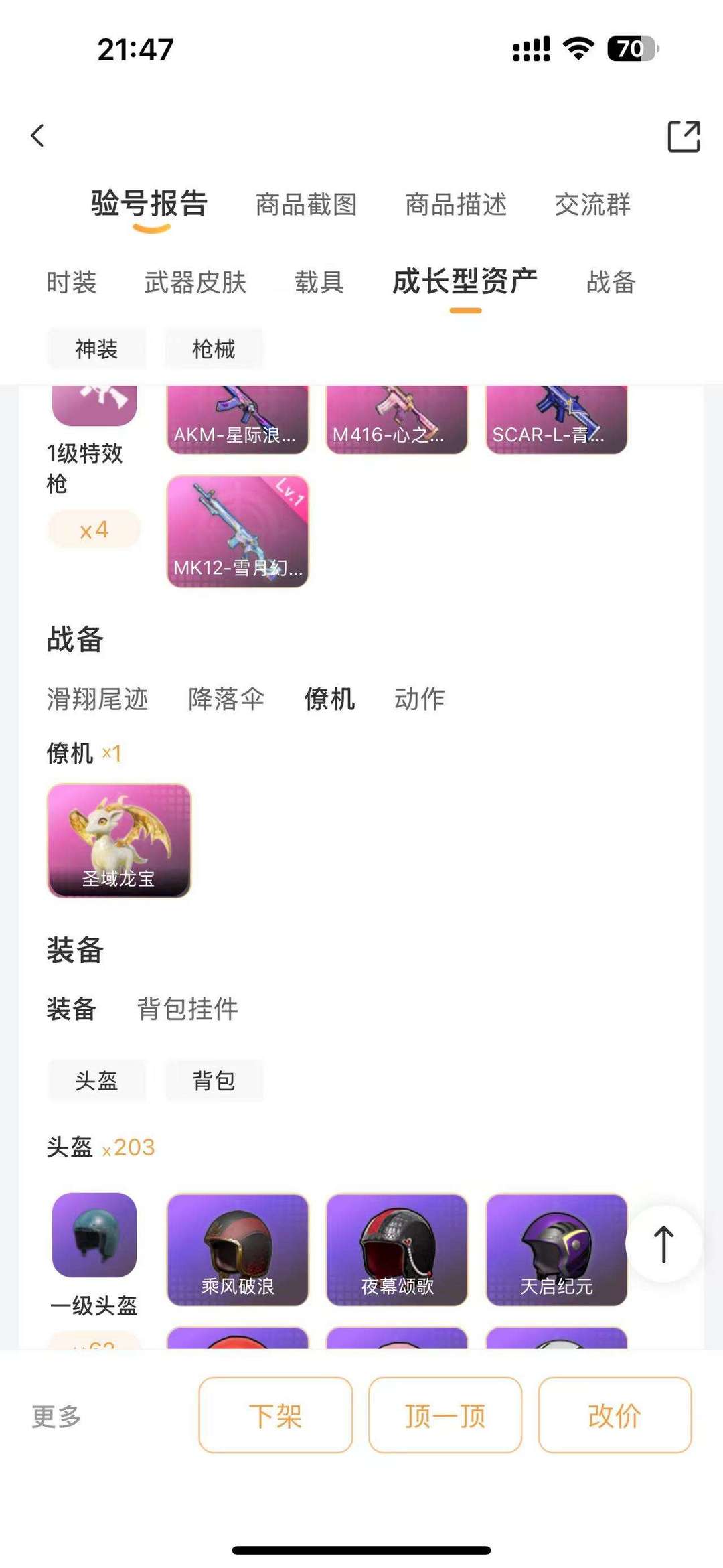Switch to the 商品截图 tab
Screen dimensions: 723x1568
click(x=306, y=206)
